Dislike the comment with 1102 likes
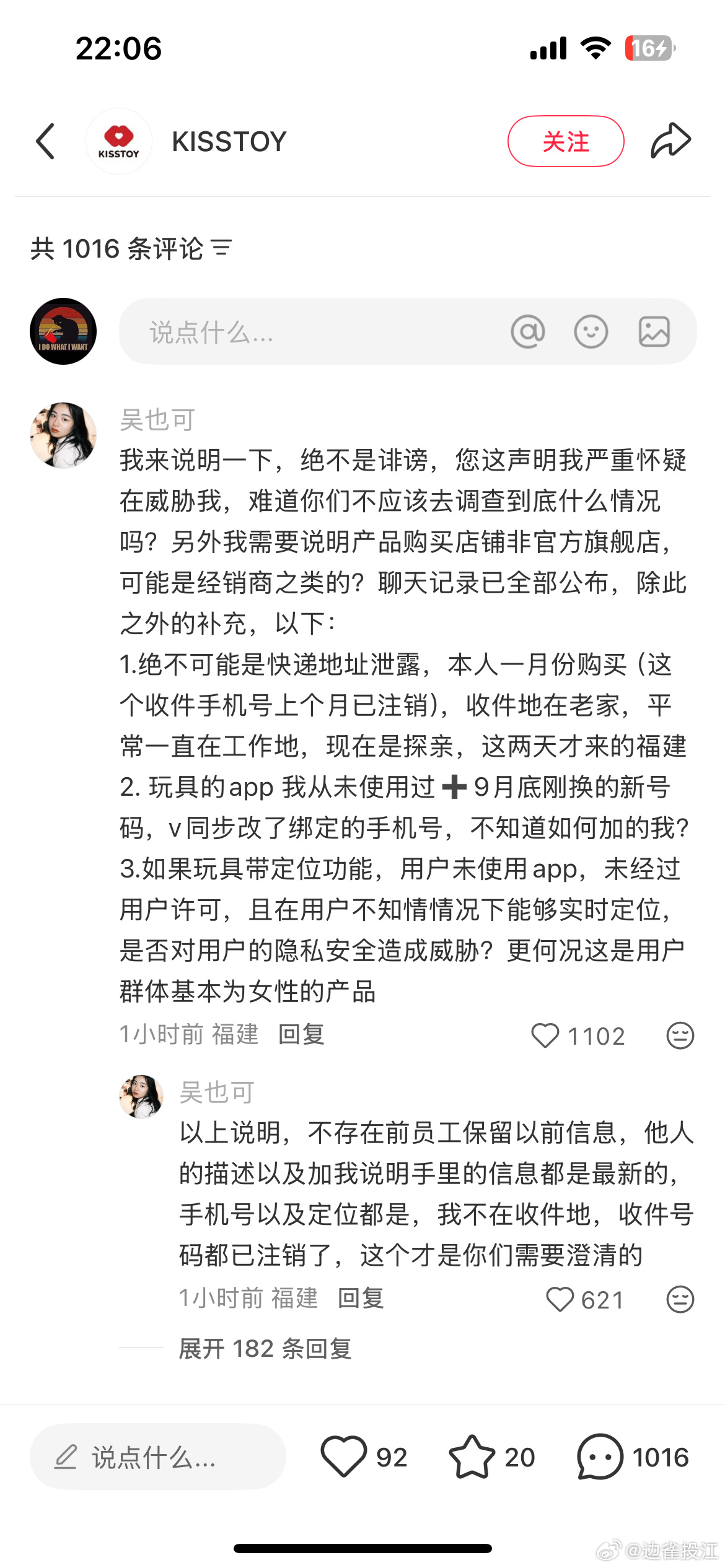Image resolution: width=725 pixels, height=1568 pixels. click(x=680, y=1035)
